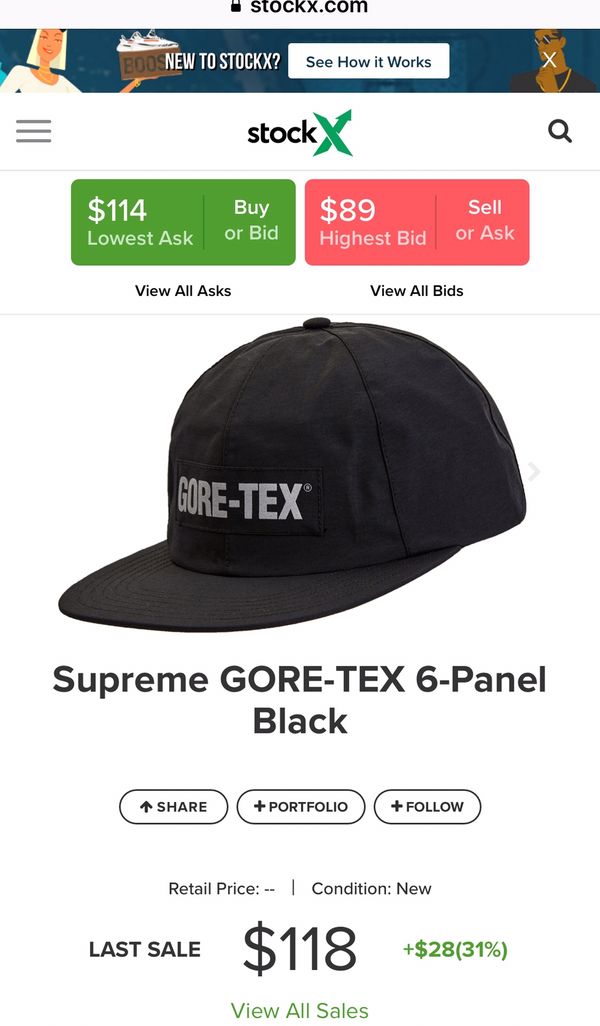This screenshot has height=1026, width=600.
Task: Share this GORE-TEX cap listing
Action: 173,807
